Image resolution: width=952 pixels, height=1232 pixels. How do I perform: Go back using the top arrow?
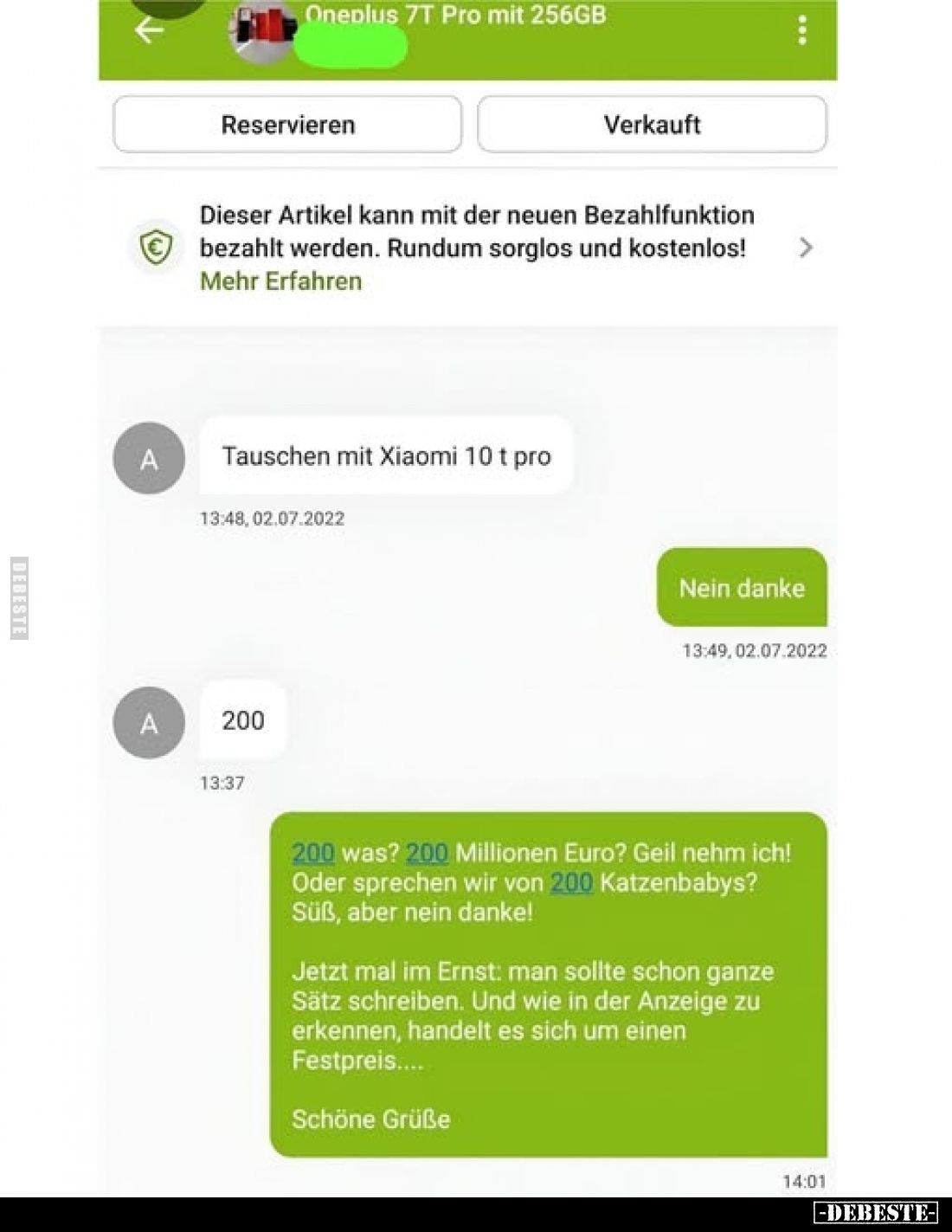149,30
